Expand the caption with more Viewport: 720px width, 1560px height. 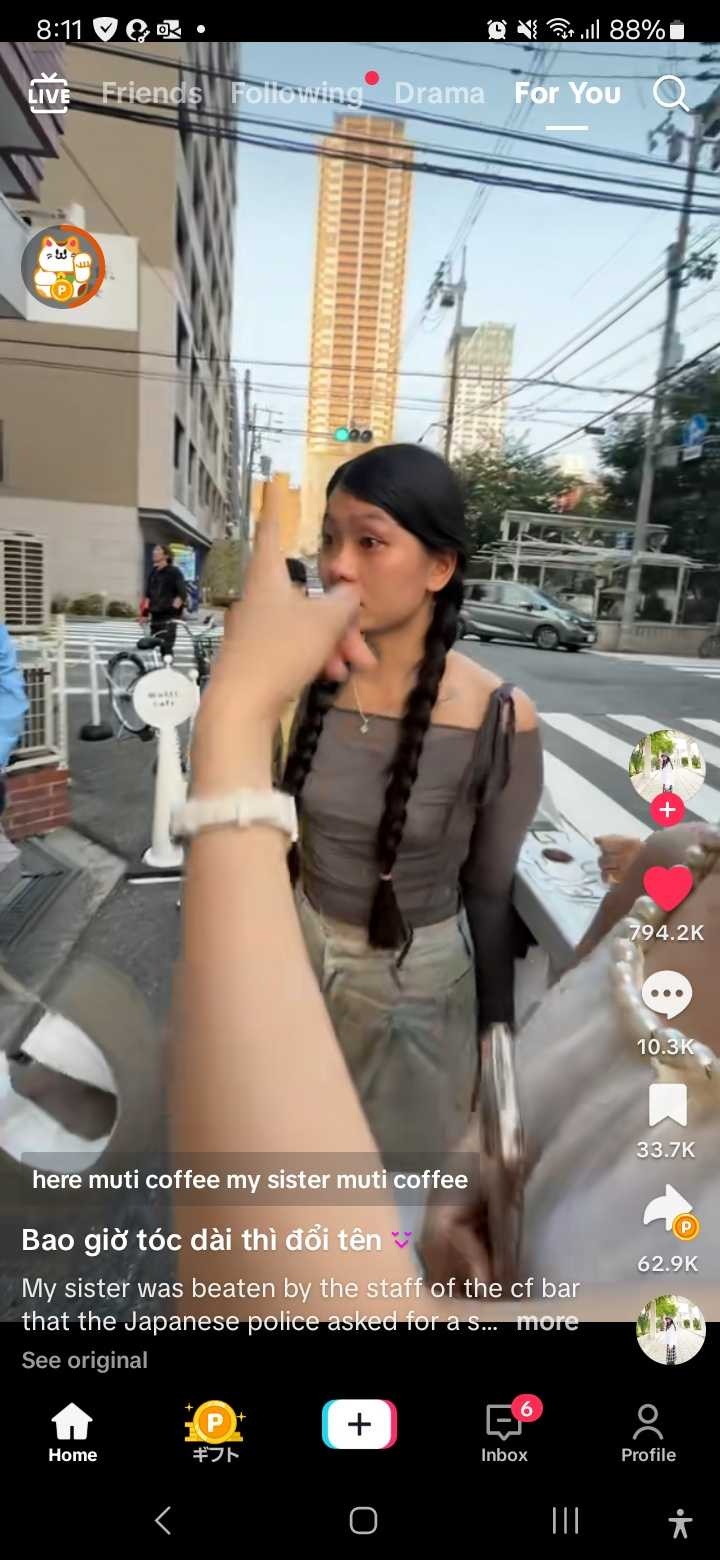tap(547, 1321)
